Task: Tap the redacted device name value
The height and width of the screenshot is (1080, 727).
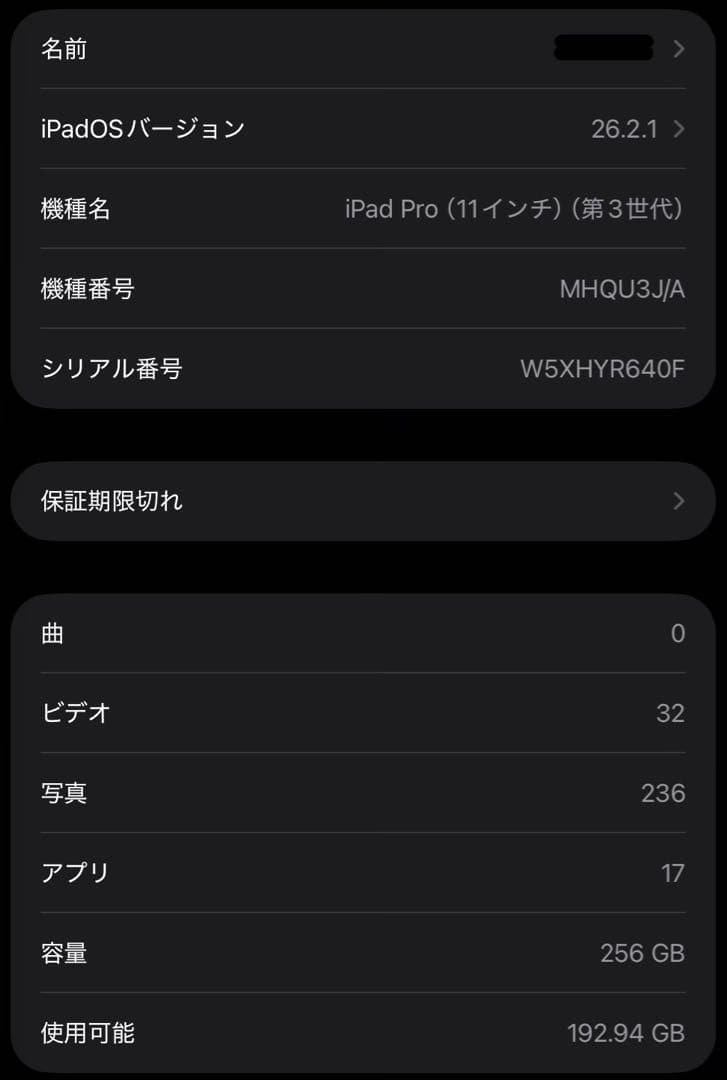Action: [x=603, y=47]
